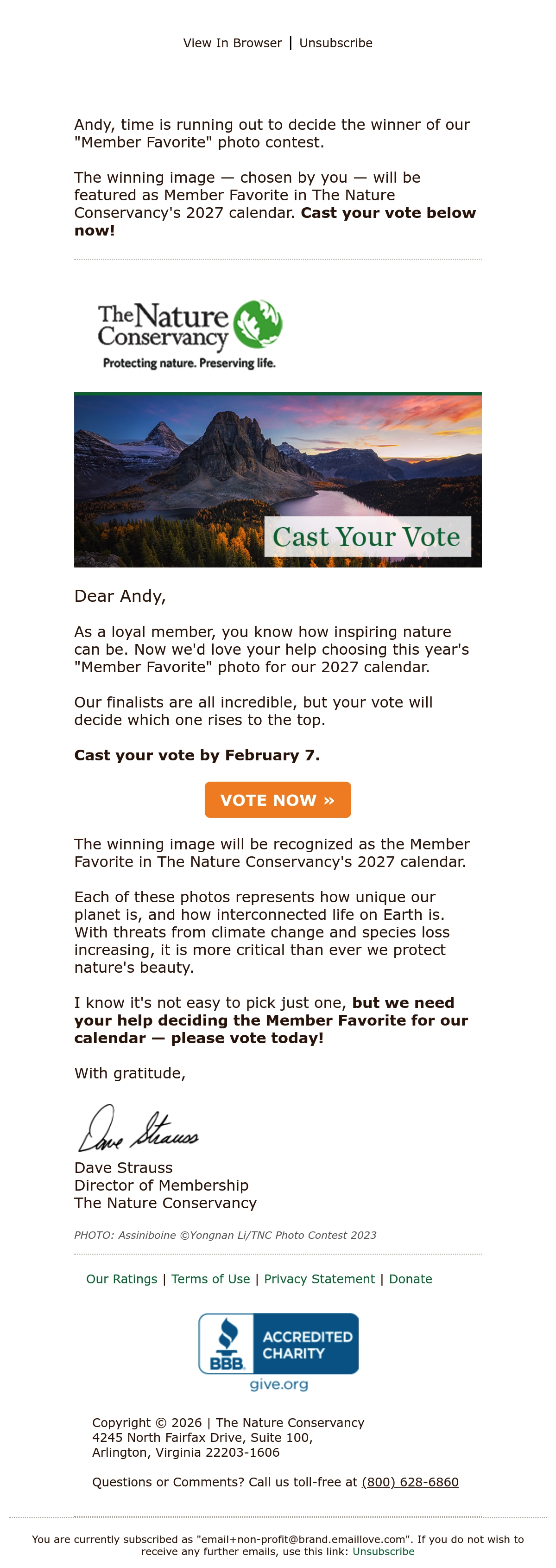Viewport: 556px width, 1568px height.
Task: Open the BBB Accredited Charity badge
Action: tap(278, 1352)
